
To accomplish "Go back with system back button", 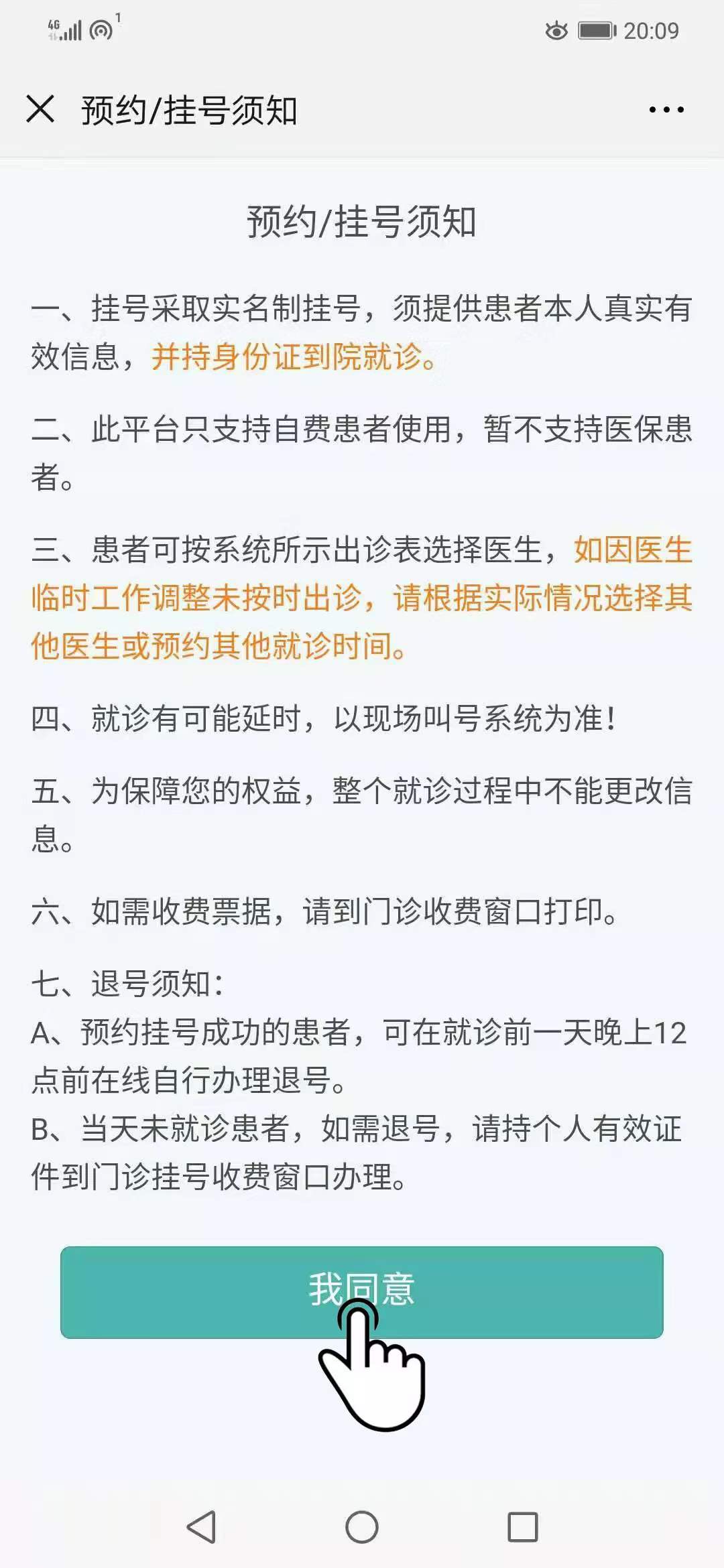I will click(x=201, y=1527).
